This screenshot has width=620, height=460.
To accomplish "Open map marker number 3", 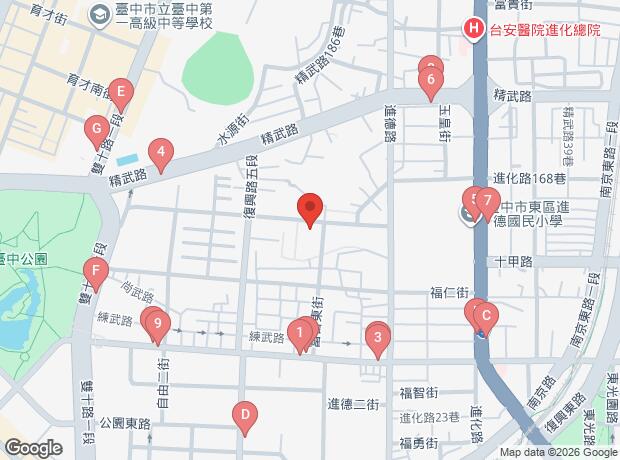I will (x=378, y=340).
